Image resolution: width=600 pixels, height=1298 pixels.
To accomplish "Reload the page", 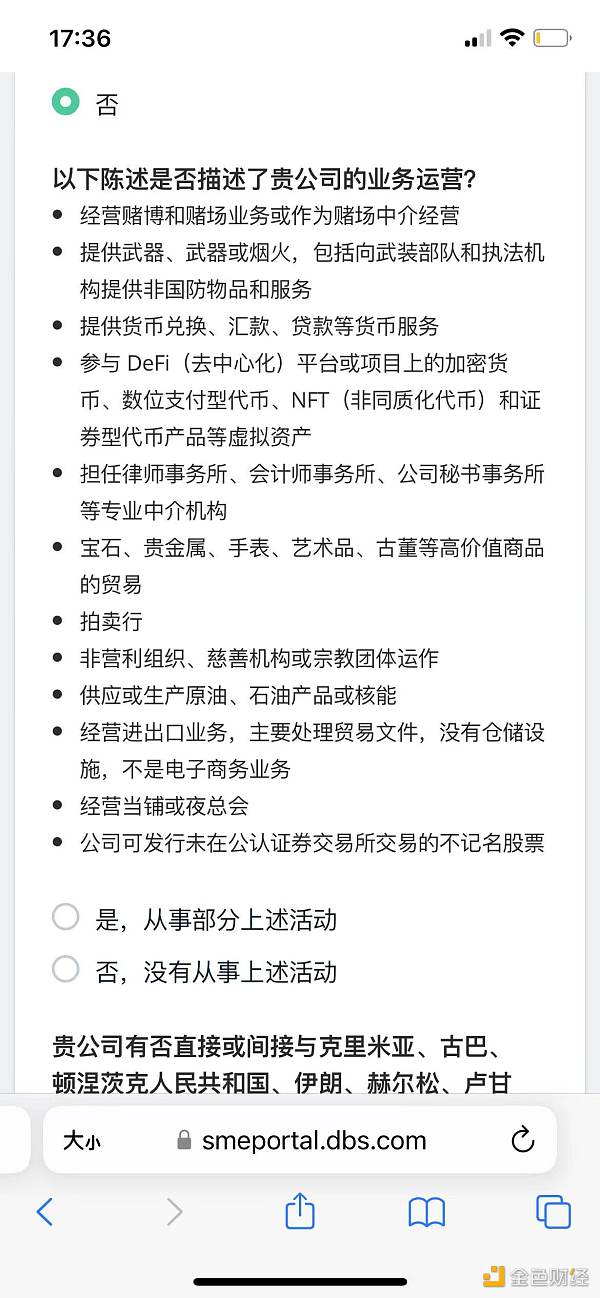I will pyautogui.click(x=522, y=1140).
